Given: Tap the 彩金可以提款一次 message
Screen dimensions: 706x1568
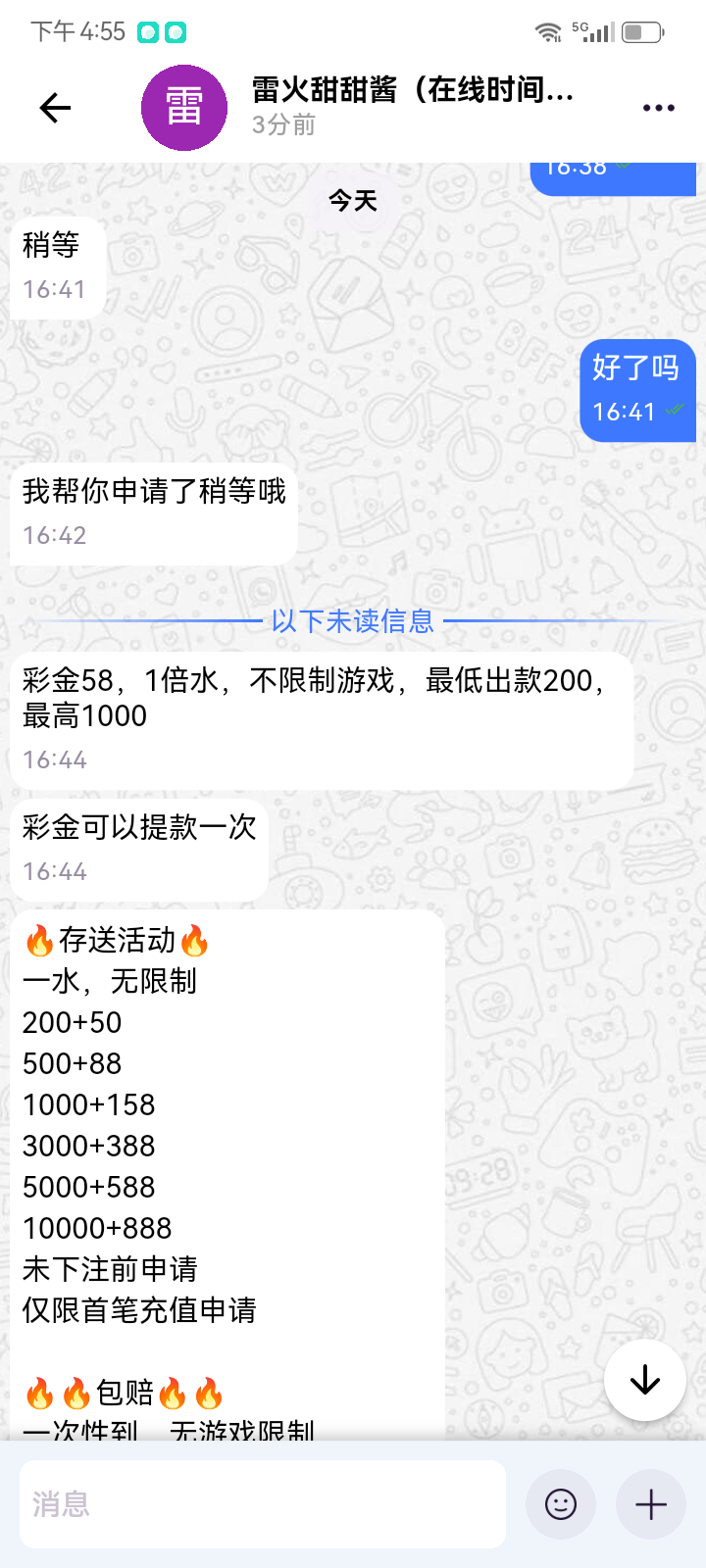Looking at the screenshot, I should click(137, 827).
